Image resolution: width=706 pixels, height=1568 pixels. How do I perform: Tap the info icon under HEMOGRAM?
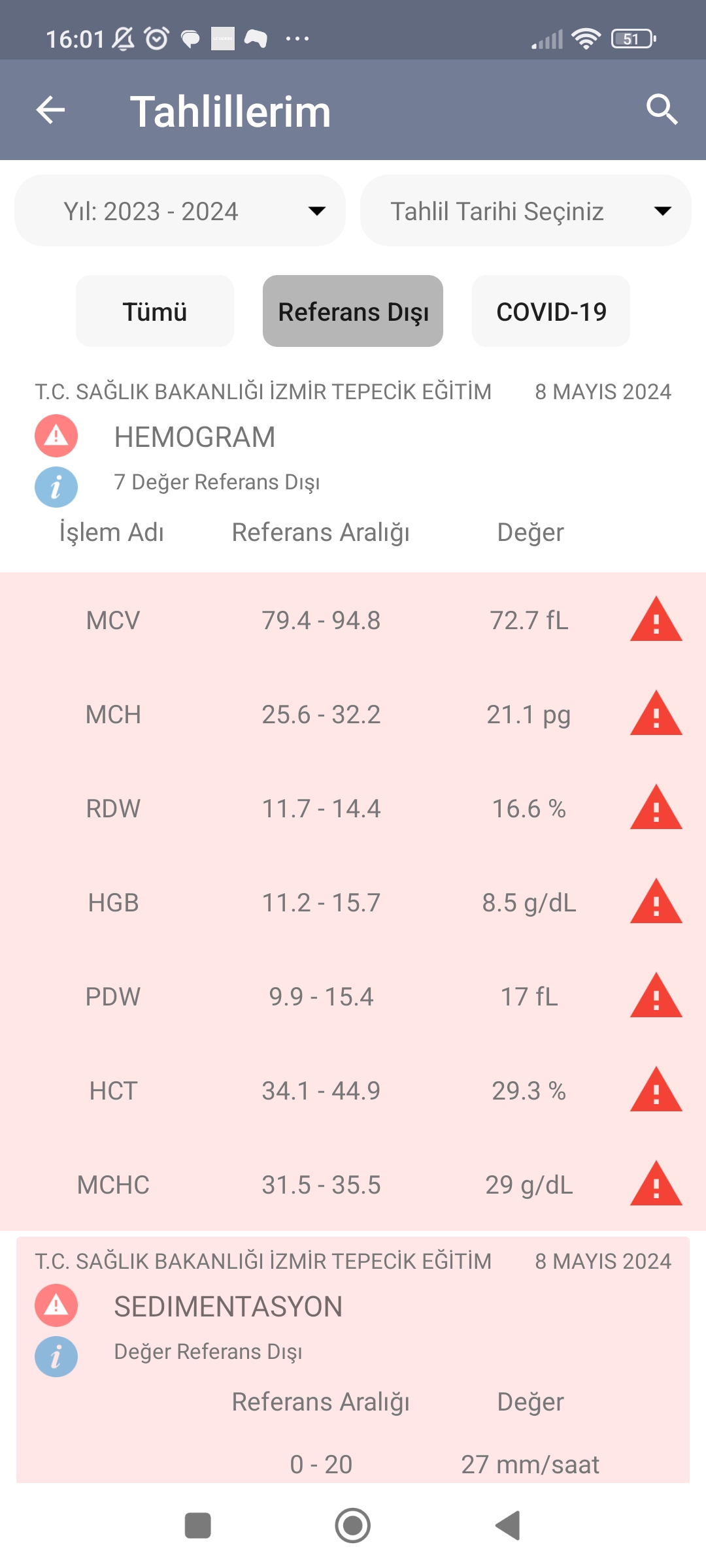[x=56, y=487]
